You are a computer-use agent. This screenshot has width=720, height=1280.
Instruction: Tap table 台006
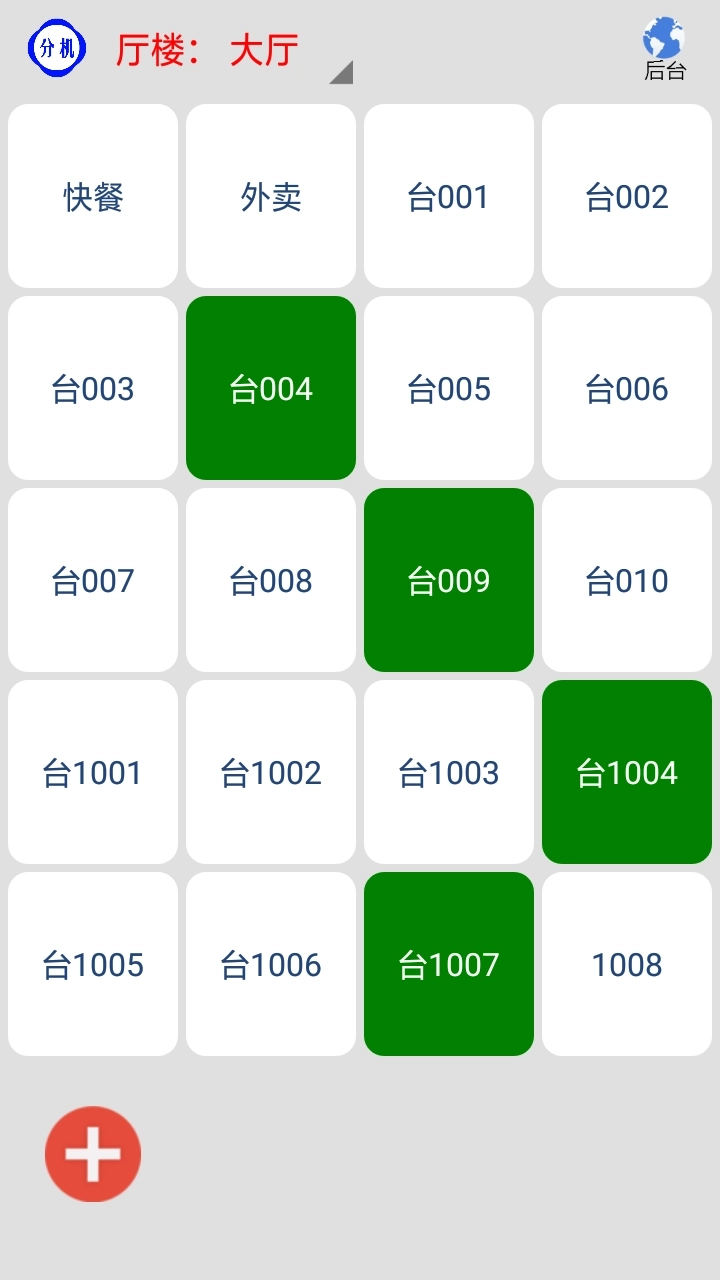click(x=627, y=388)
